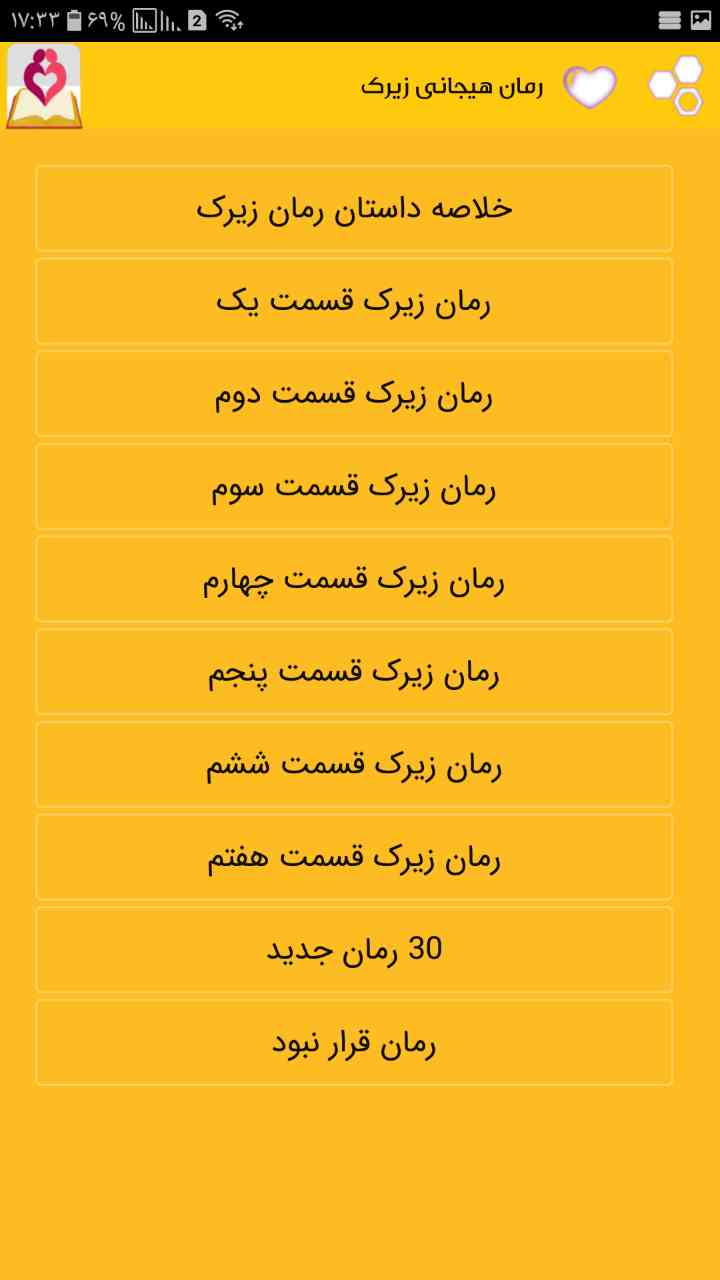
Task: Read رمان زیرک قسمت چهارم
Action: [x=354, y=579]
